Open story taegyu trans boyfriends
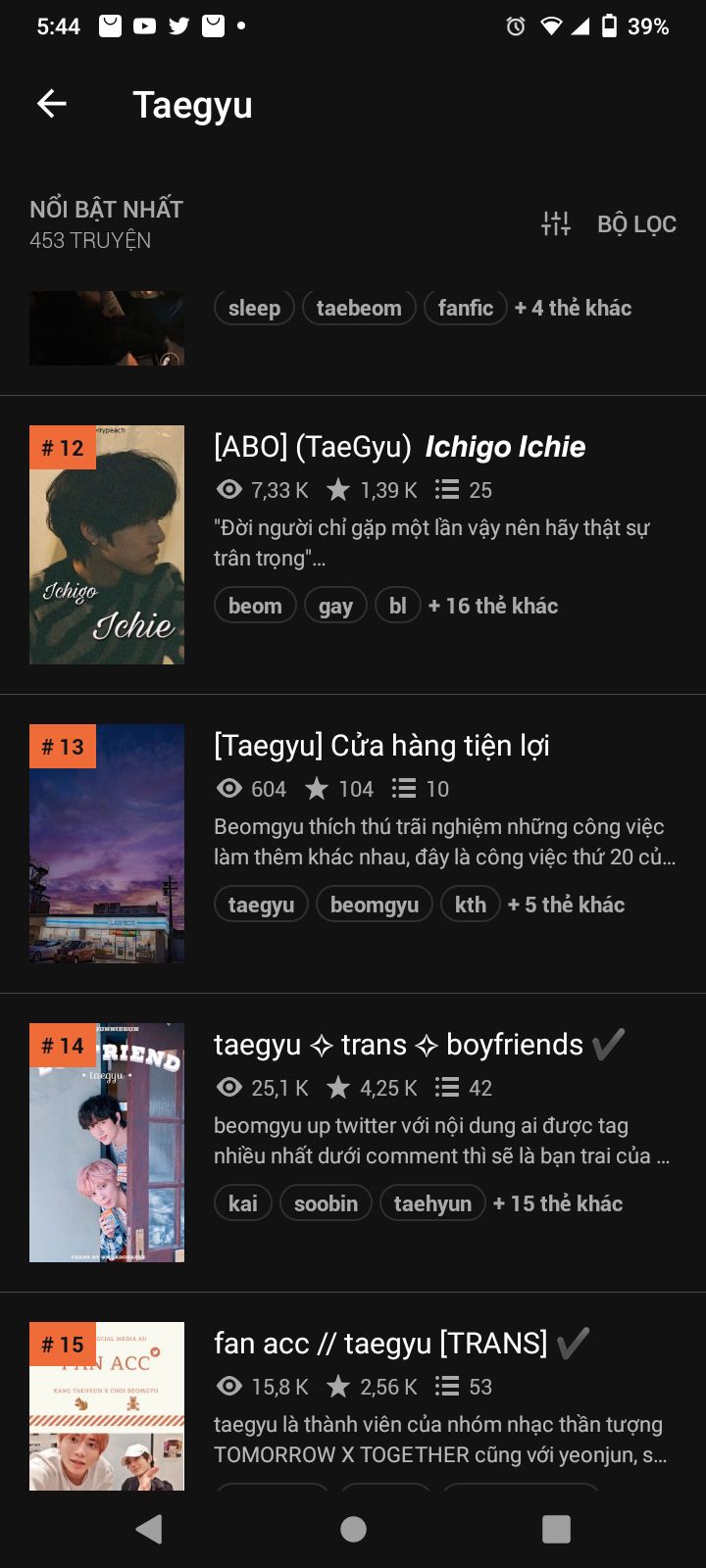706x1568 pixels. [398, 1045]
